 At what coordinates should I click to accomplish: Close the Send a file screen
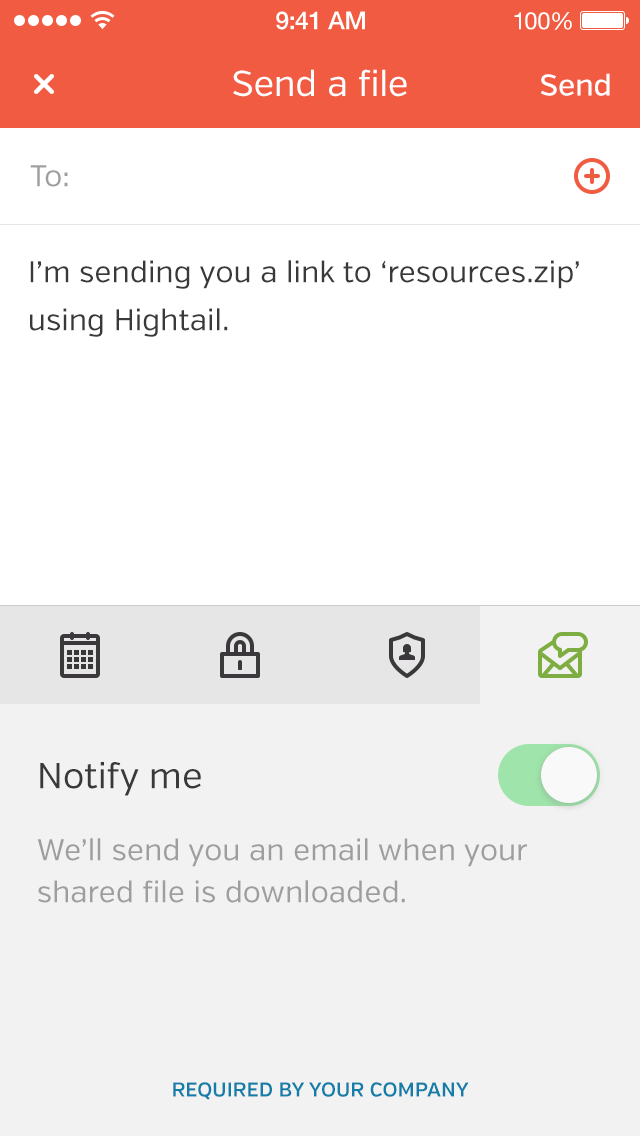pos(44,84)
